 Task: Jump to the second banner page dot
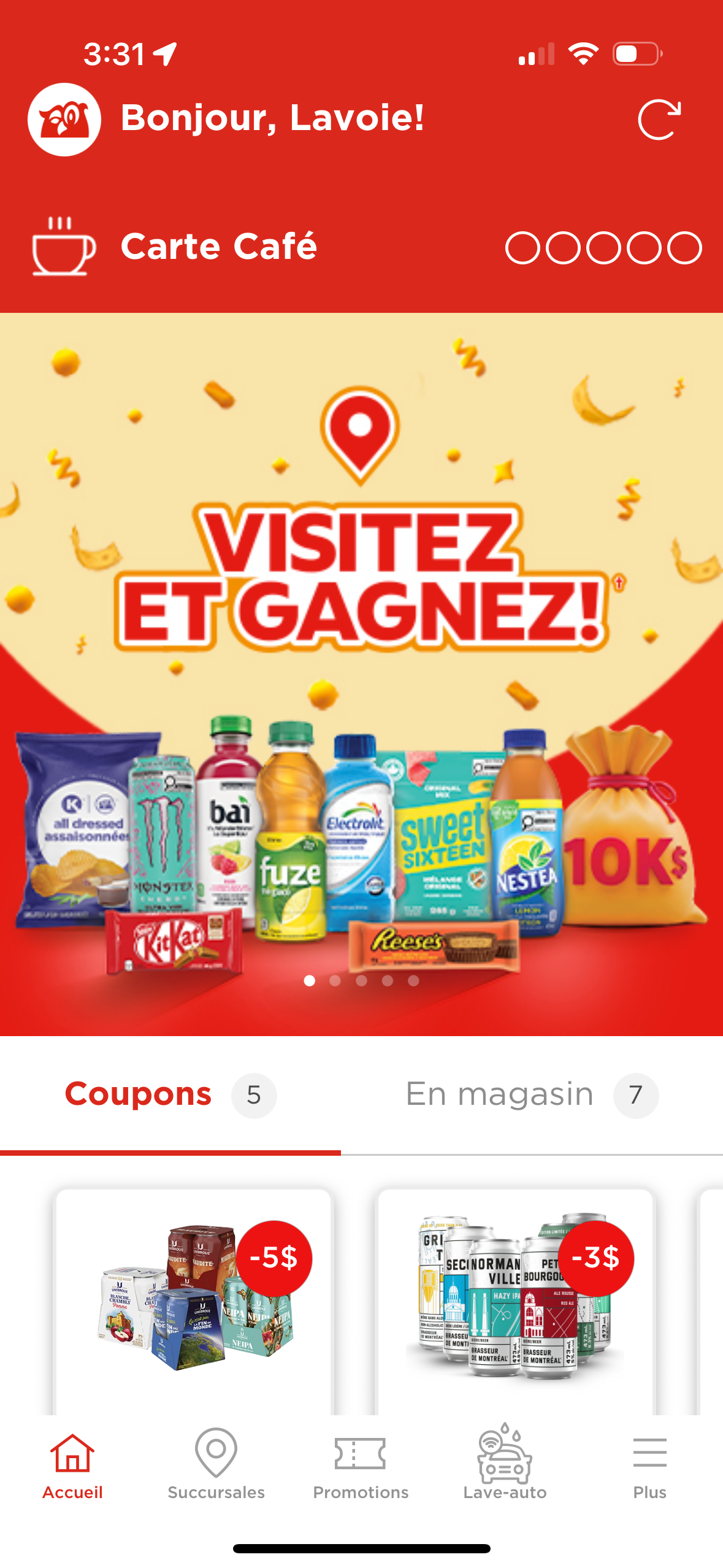[x=335, y=981]
